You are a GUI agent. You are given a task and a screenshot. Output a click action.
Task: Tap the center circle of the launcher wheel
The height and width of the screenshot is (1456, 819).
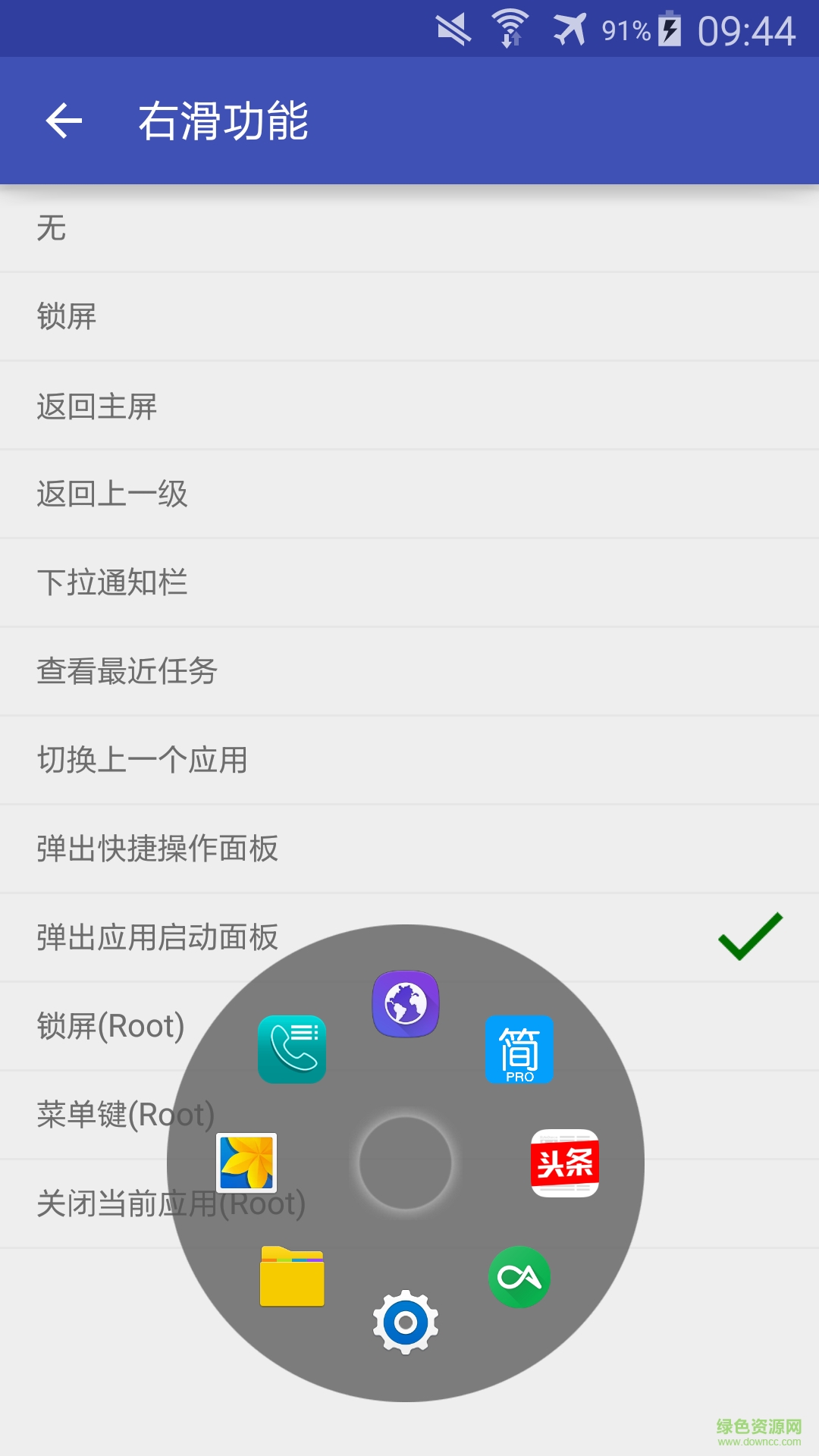[x=406, y=1163]
